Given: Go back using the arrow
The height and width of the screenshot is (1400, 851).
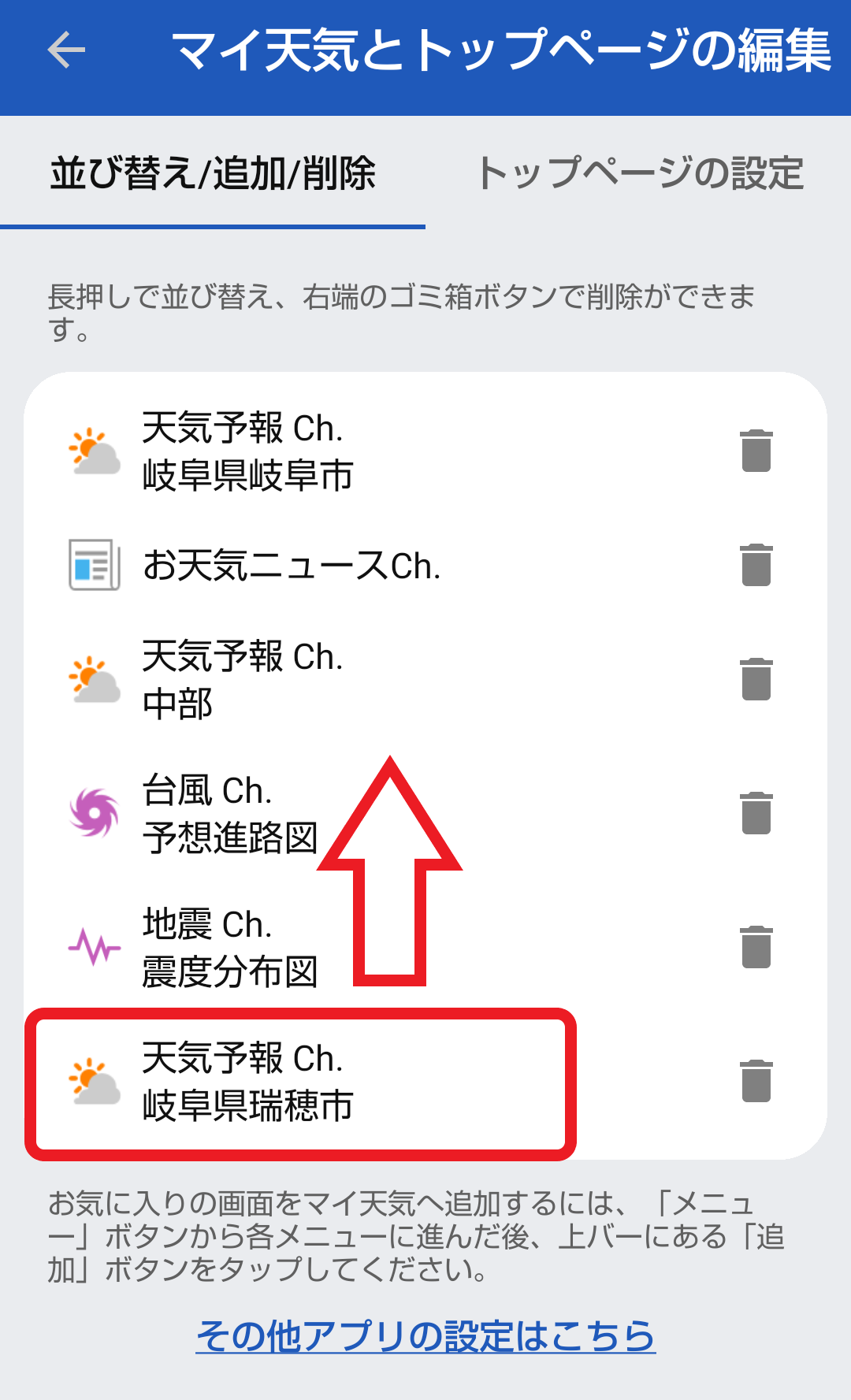Looking at the screenshot, I should pos(66,50).
